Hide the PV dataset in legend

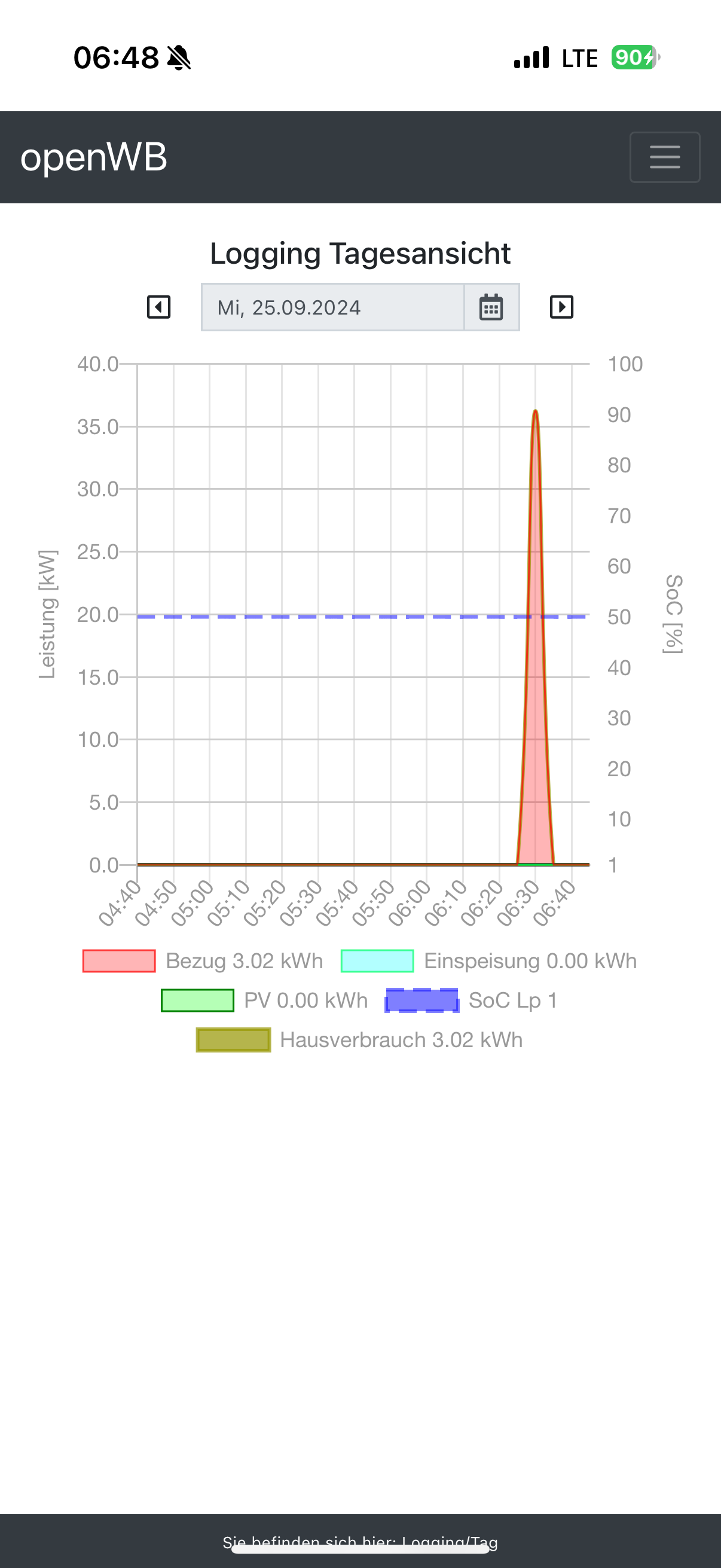tap(264, 1000)
